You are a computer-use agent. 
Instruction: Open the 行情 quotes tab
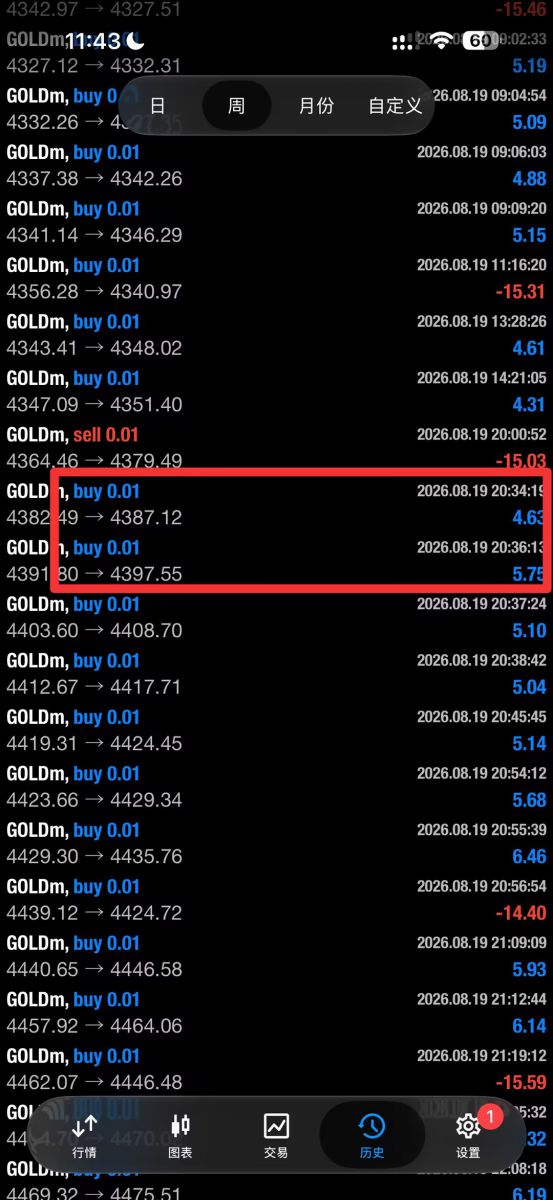pos(85,1134)
